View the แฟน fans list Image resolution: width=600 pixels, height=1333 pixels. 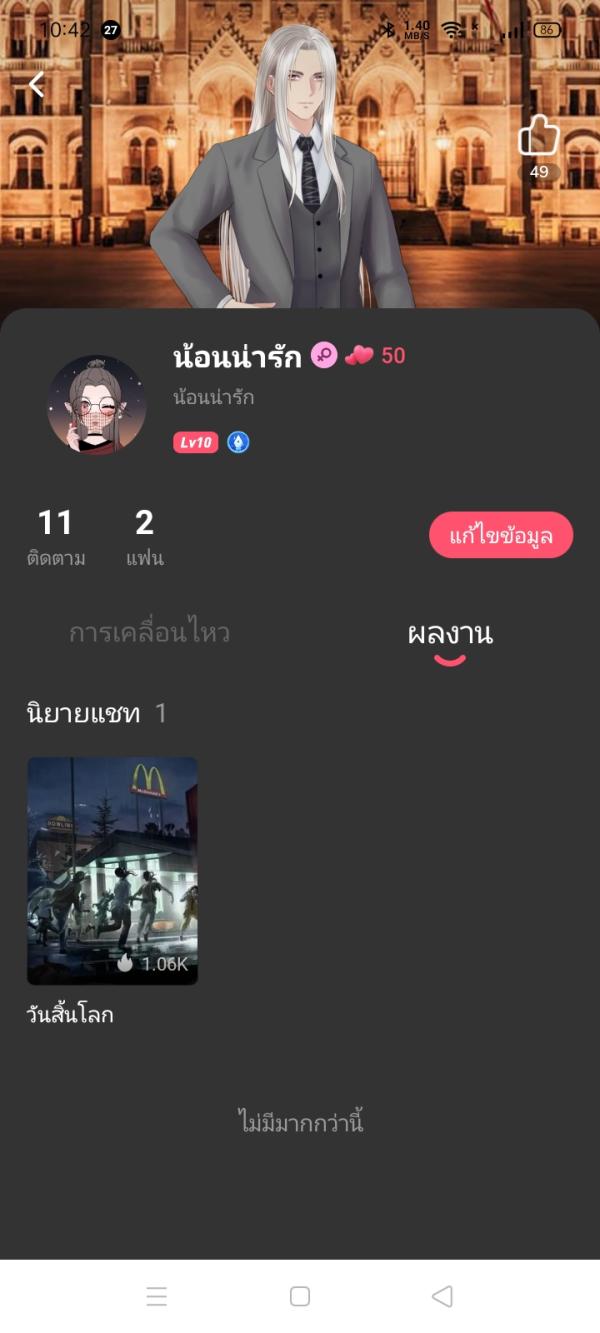coord(145,537)
